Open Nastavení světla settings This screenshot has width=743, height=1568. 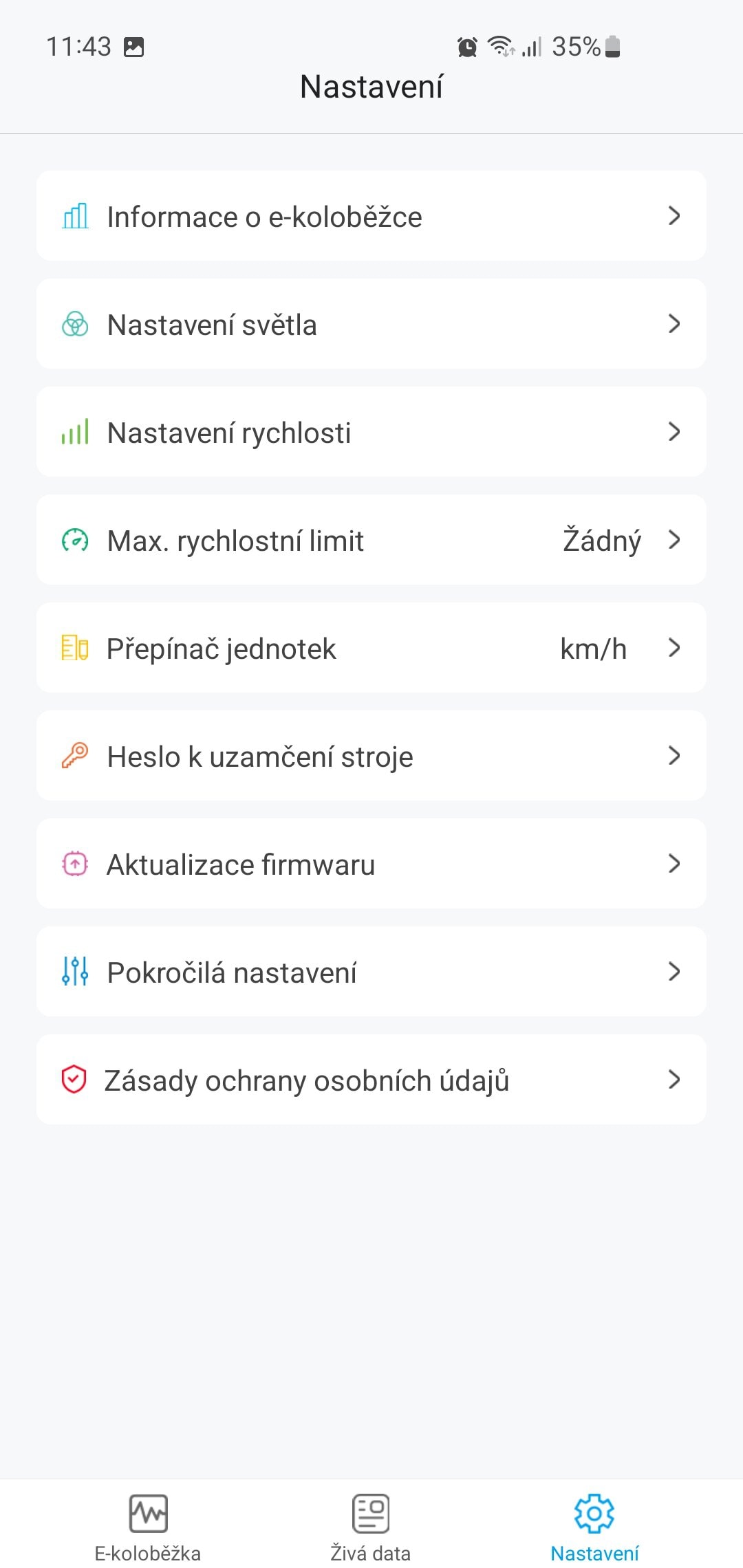point(371,324)
